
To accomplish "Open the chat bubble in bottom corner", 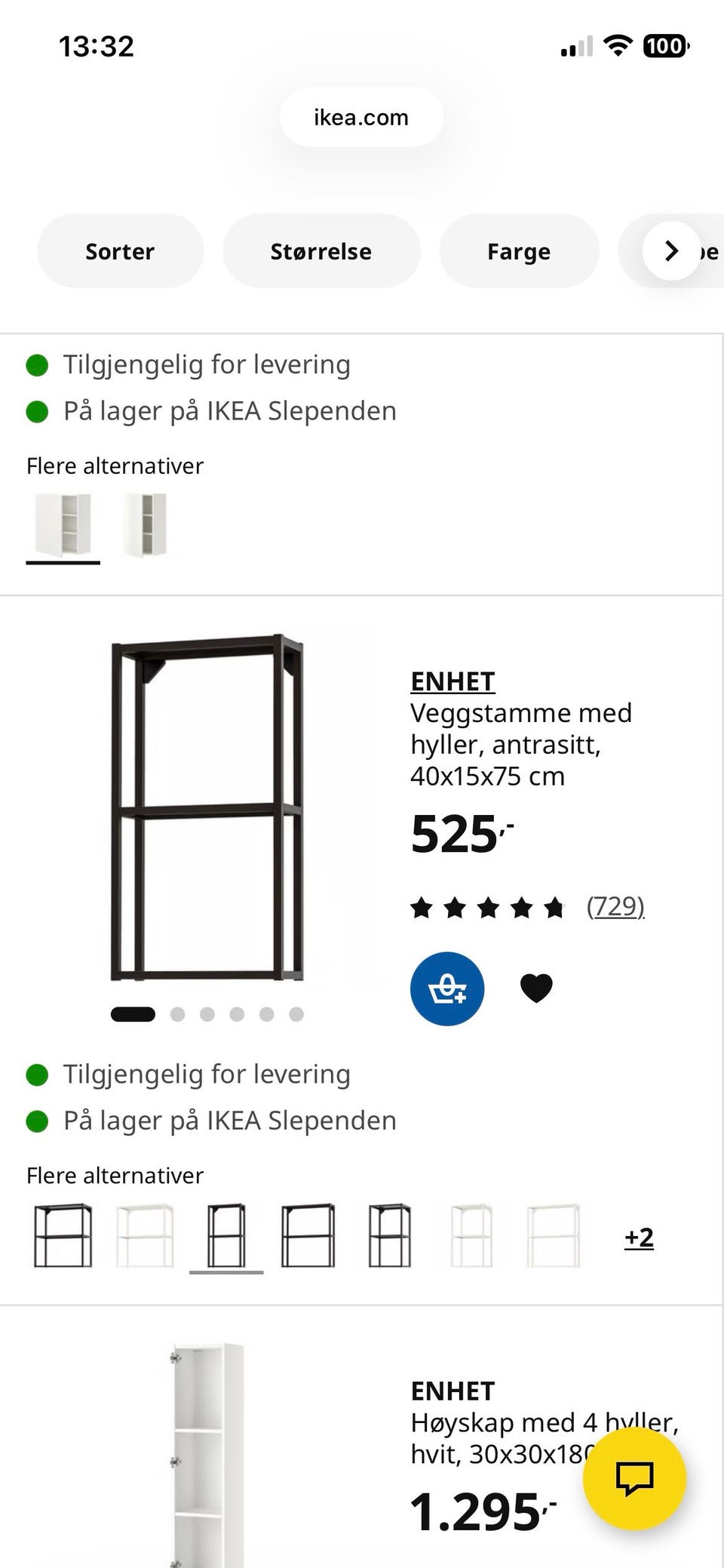I will [x=634, y=1478].
